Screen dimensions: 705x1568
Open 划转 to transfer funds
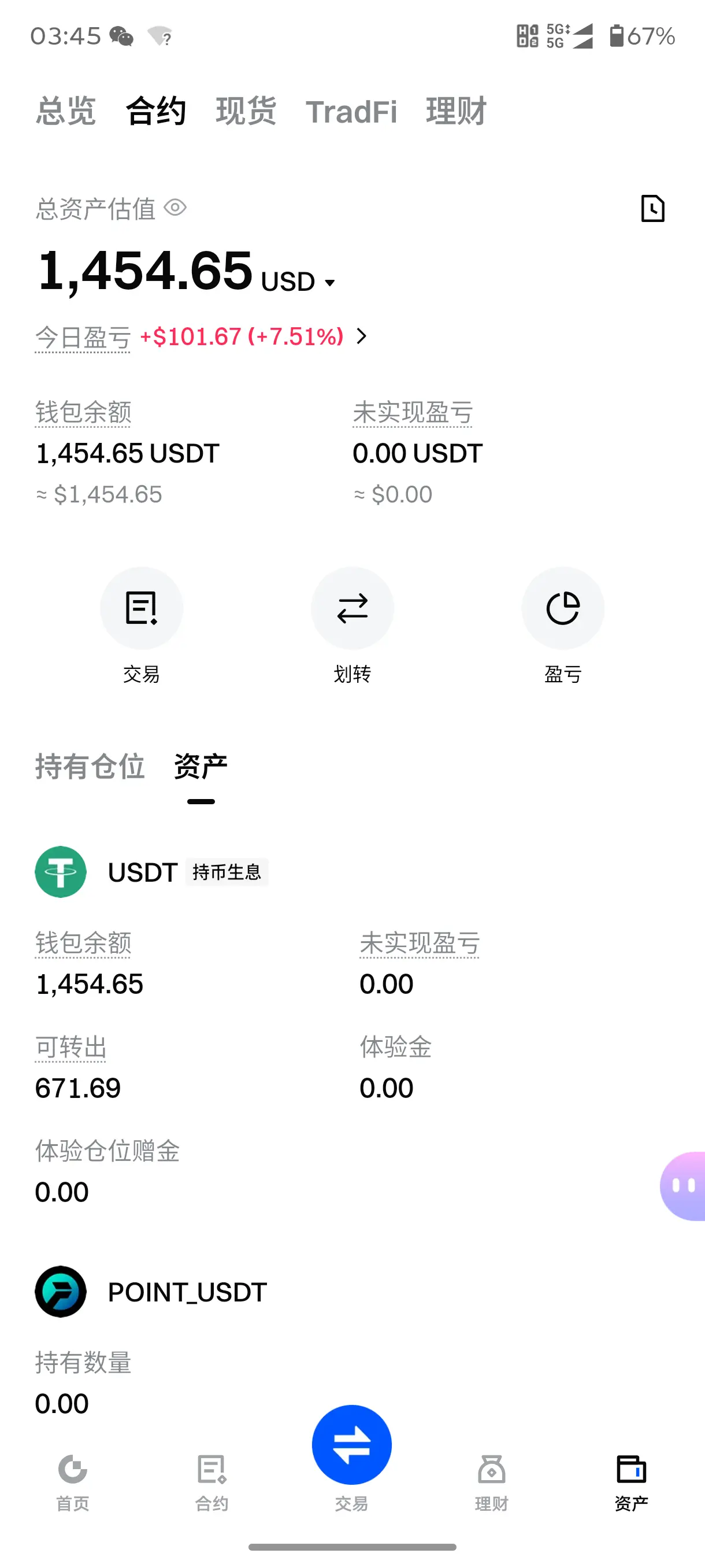click(x=352, y=609)
